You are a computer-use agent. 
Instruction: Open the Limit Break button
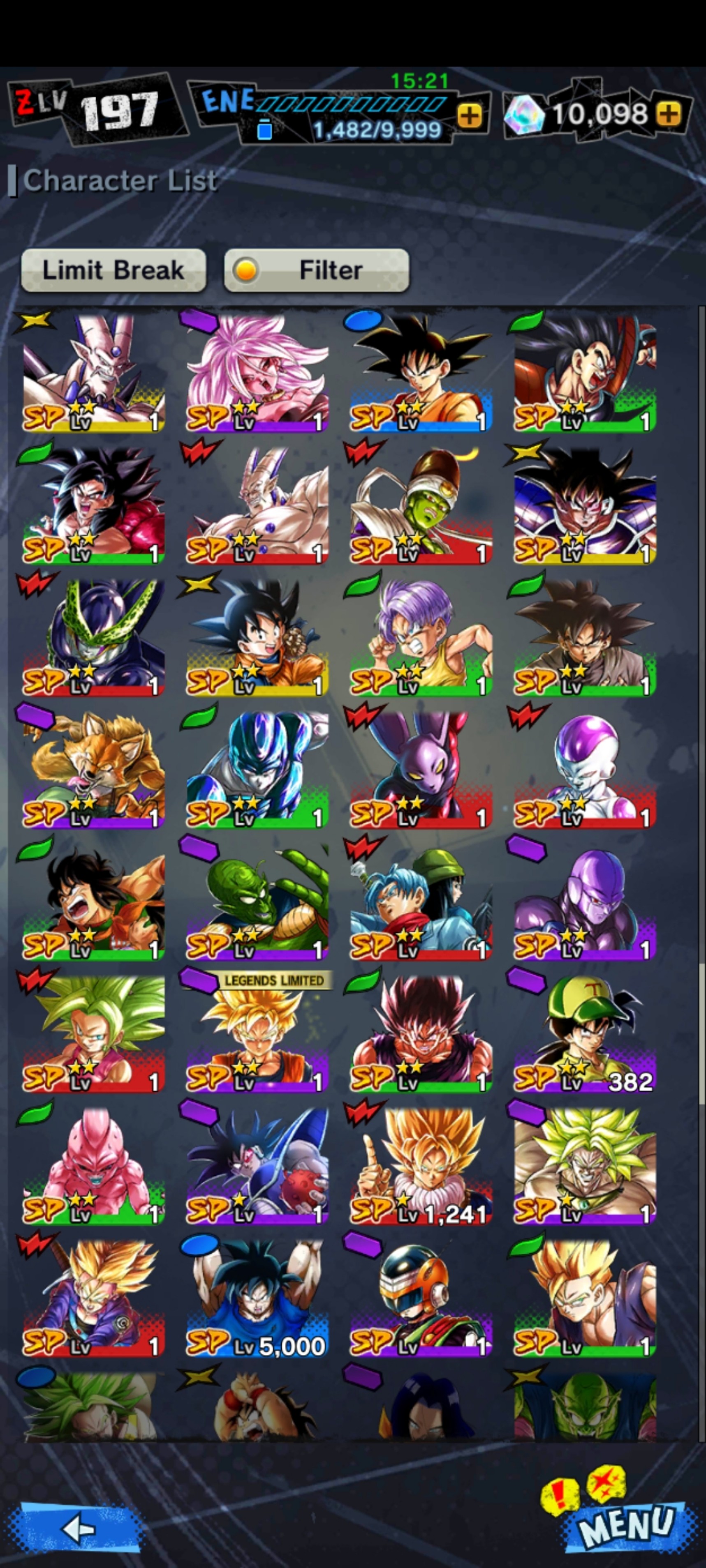pyautogui.click(x=113, y=270)
